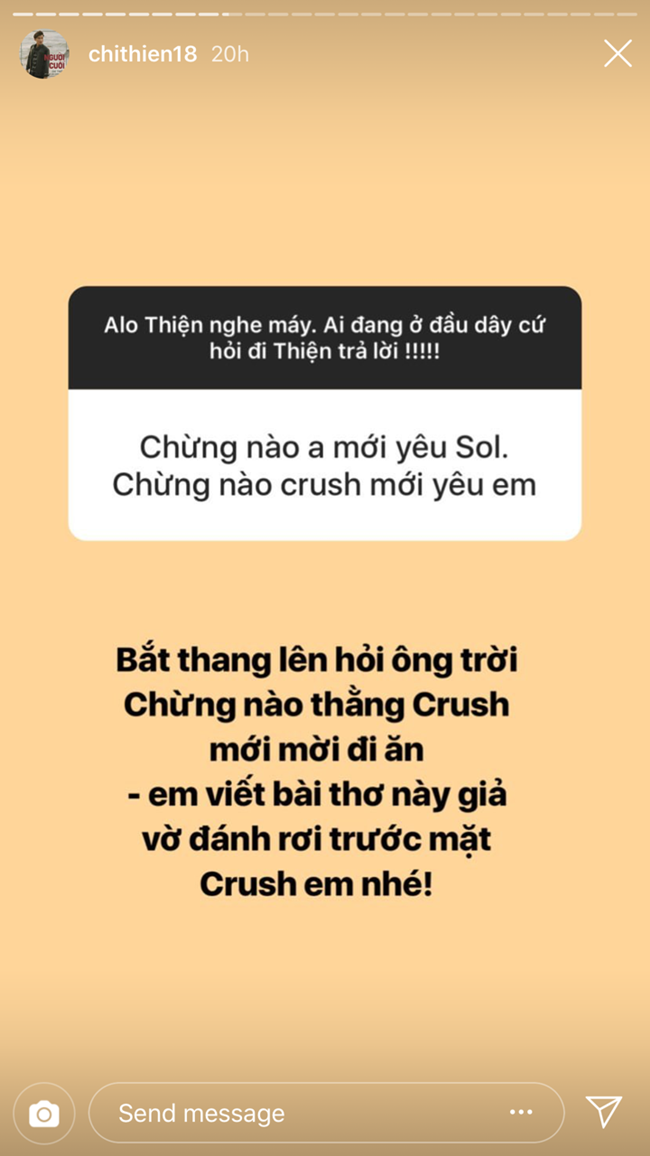650x1156 pixels.
Task: Open the chithien18 username link
Action: 142,55
